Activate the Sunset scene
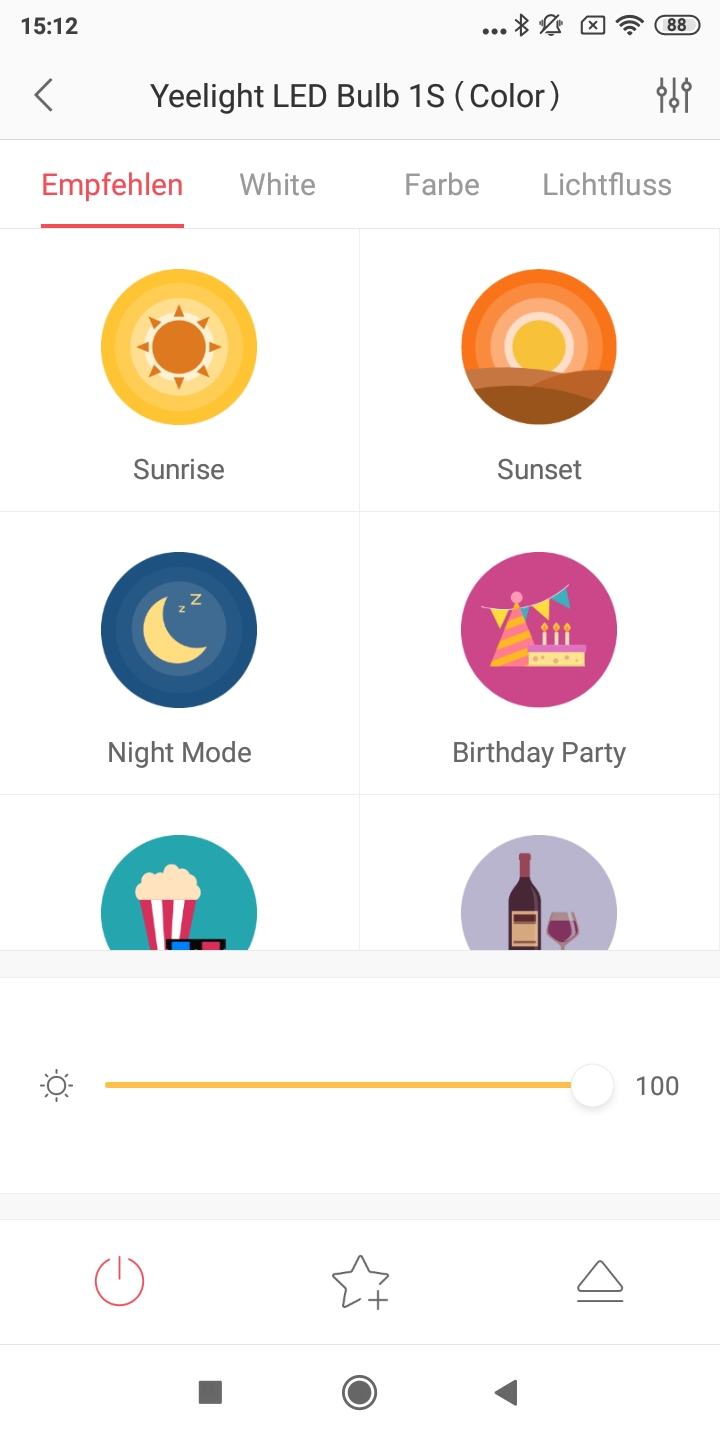 pyautogui.click(x=539, y=347)
